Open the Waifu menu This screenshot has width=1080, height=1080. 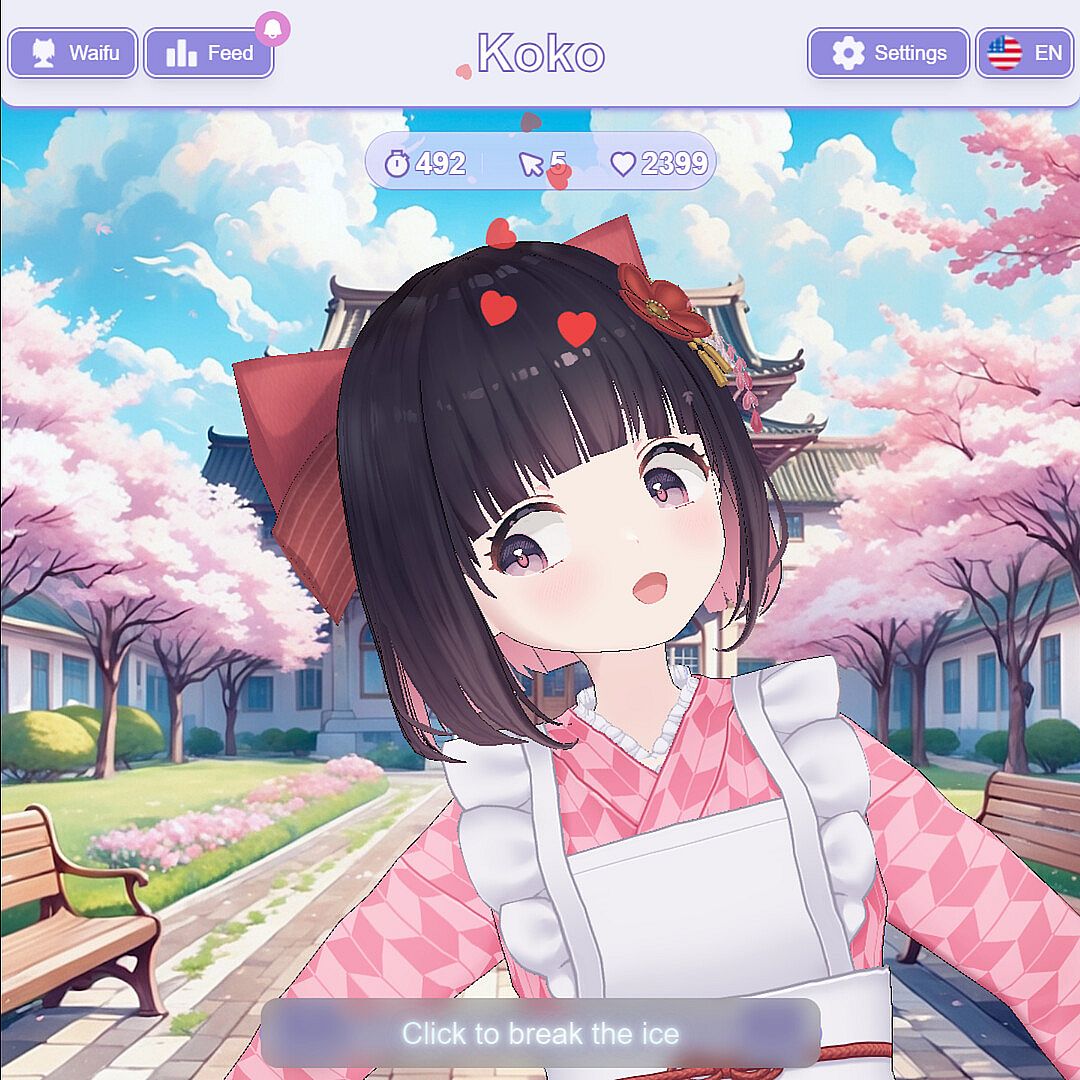pos(72,53)
